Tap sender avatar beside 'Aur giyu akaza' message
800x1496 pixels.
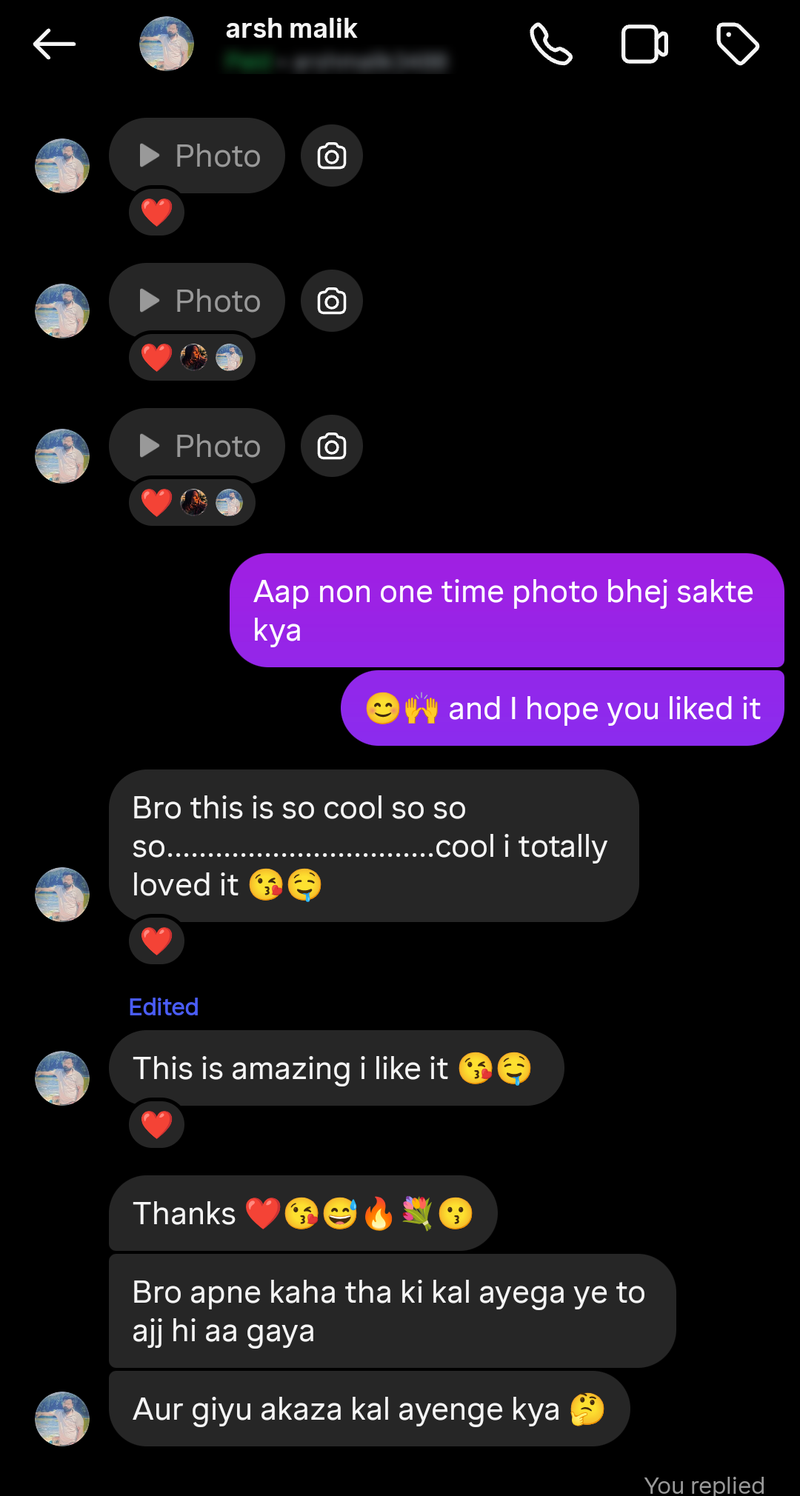62,1418
